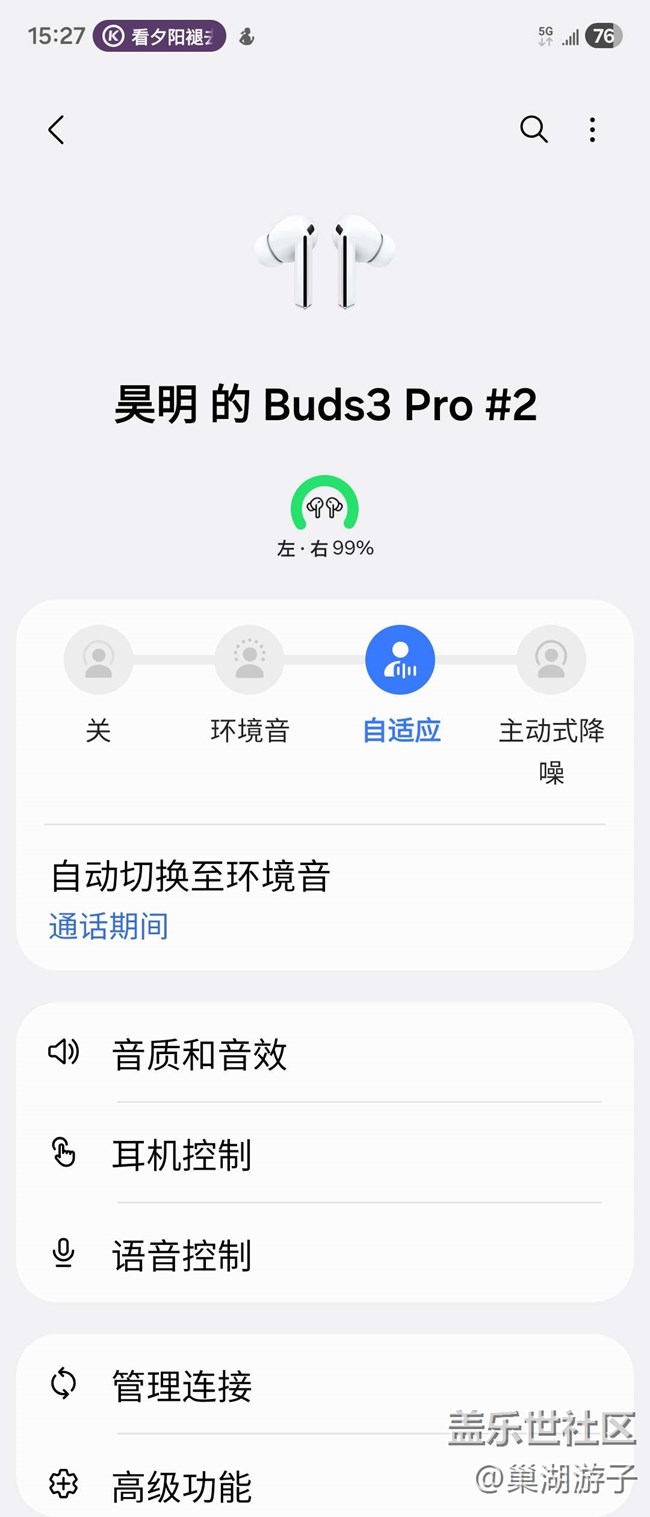Select the 关 noise control mode
This screenshot has height=1517, width=650.
coord(98,660)
